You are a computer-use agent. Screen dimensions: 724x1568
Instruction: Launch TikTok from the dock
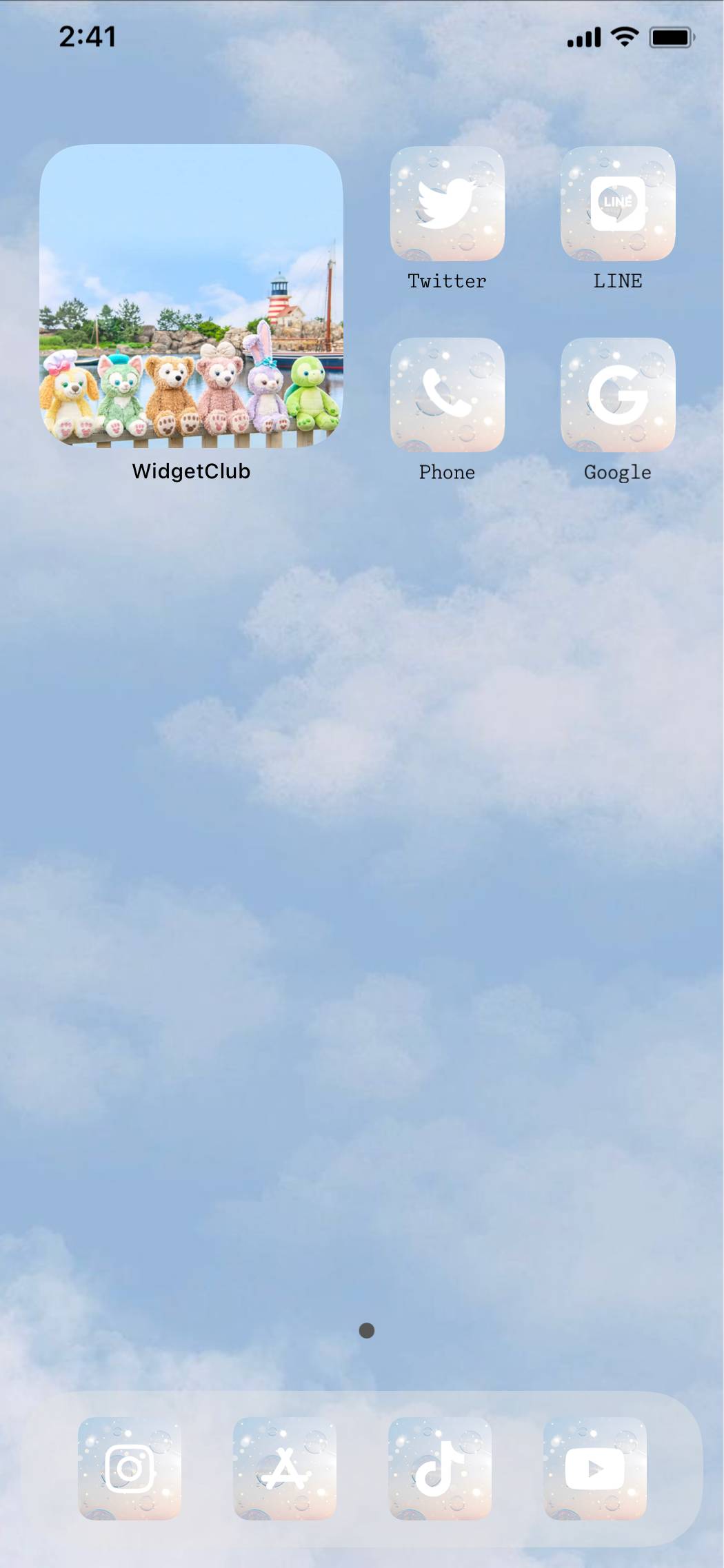coord(440,1468)
